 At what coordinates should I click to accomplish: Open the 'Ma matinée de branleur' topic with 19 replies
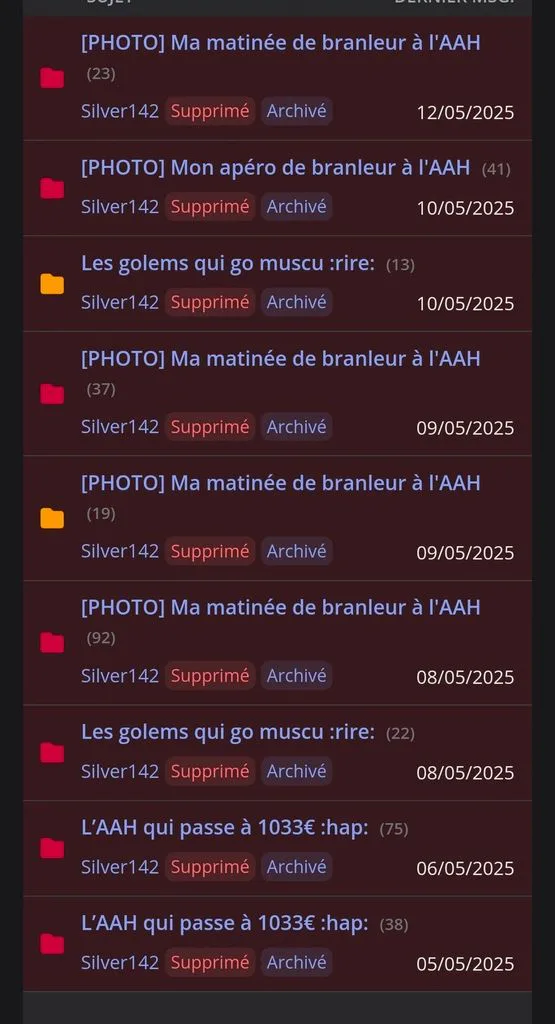coord(281,483)
